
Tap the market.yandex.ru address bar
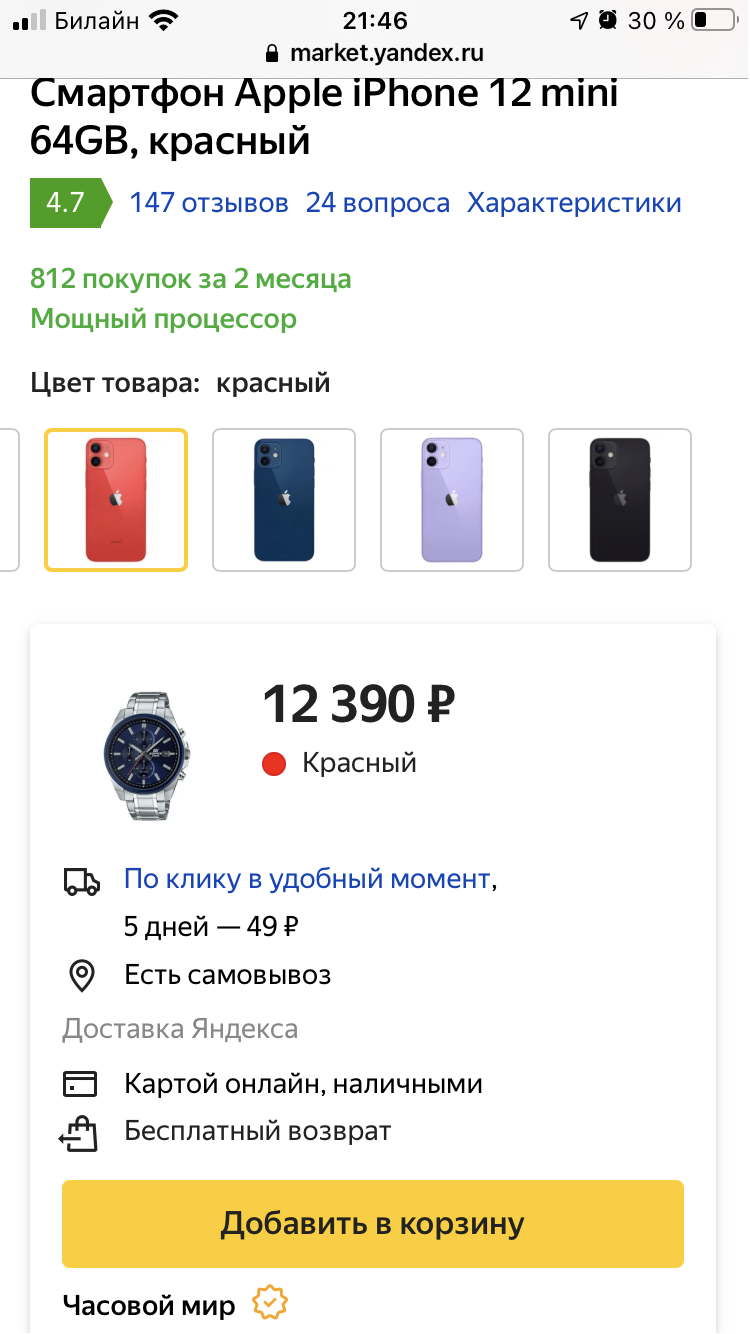[x=374, y=53]
